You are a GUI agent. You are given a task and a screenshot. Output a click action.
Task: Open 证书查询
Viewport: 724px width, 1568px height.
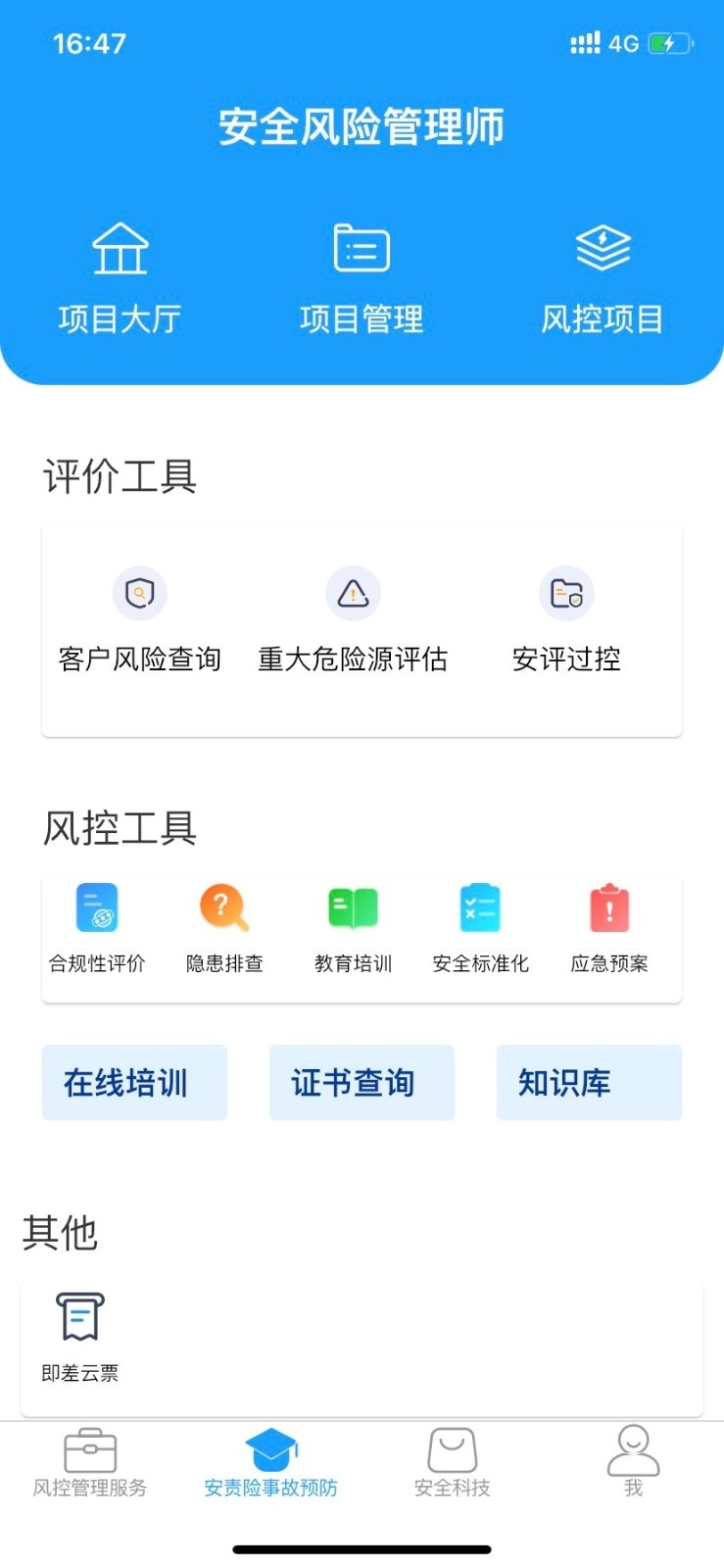click(362, 1083)
